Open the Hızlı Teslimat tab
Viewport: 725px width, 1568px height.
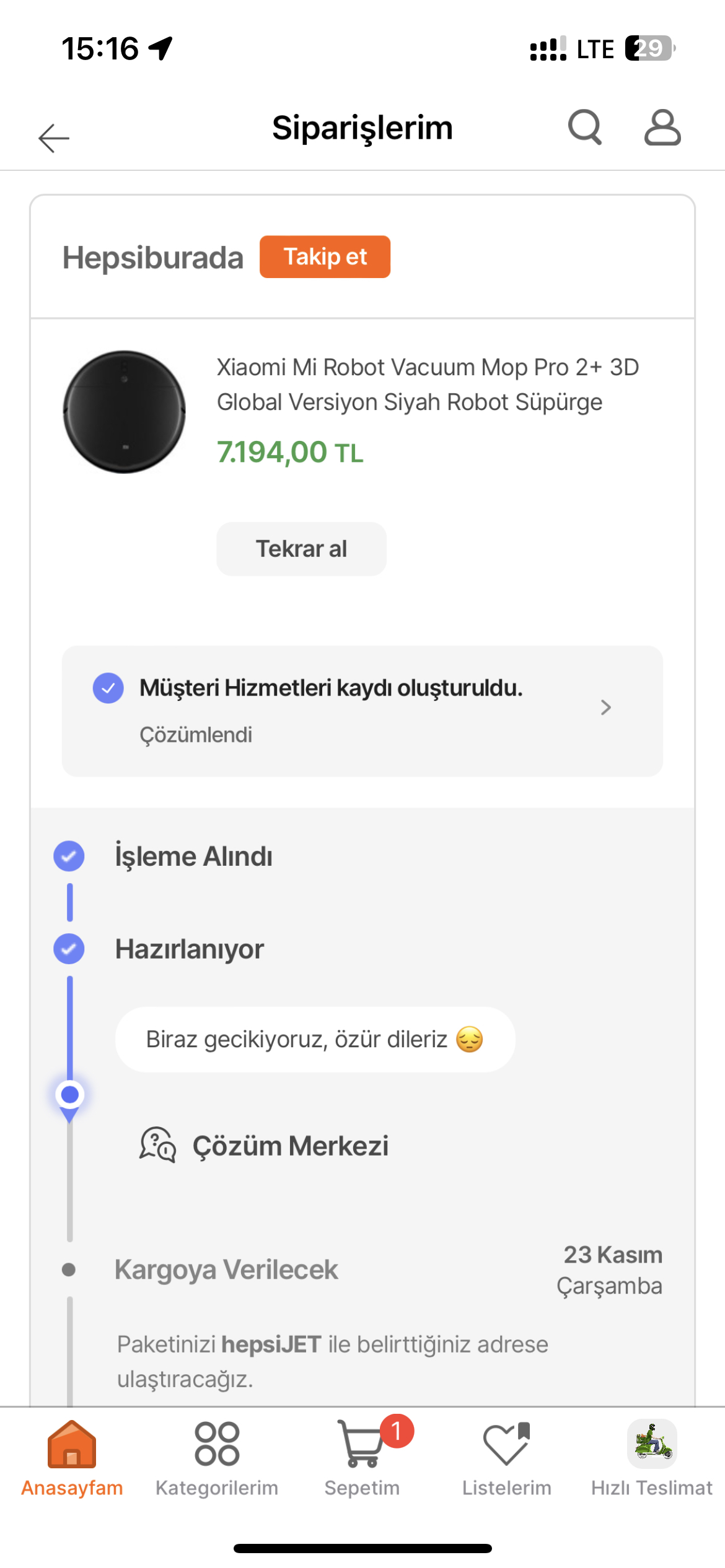[x=652, y=1458]
